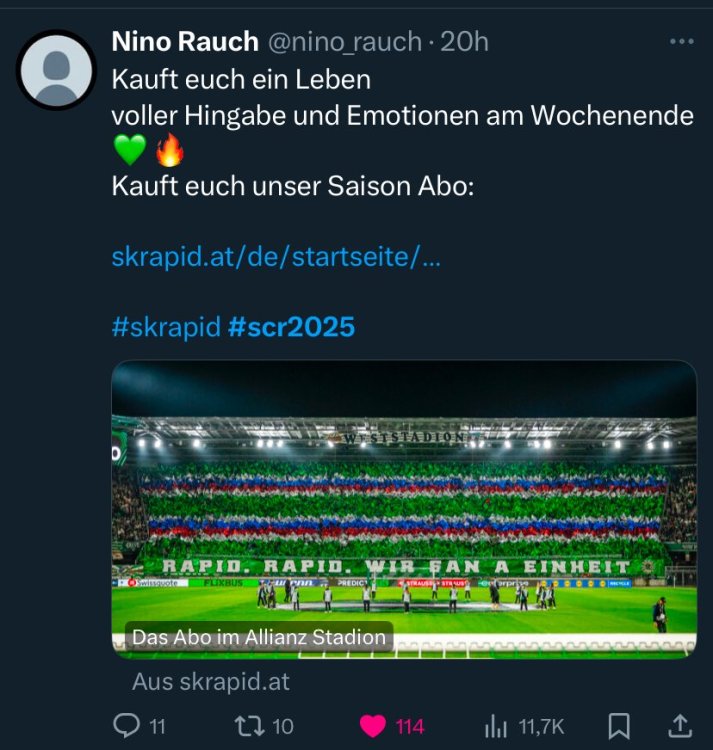Image resolution: width=713 pixels, height=750 pixels.
Task: Open the #skrapid hashtag
Action: tap(165, 327)
